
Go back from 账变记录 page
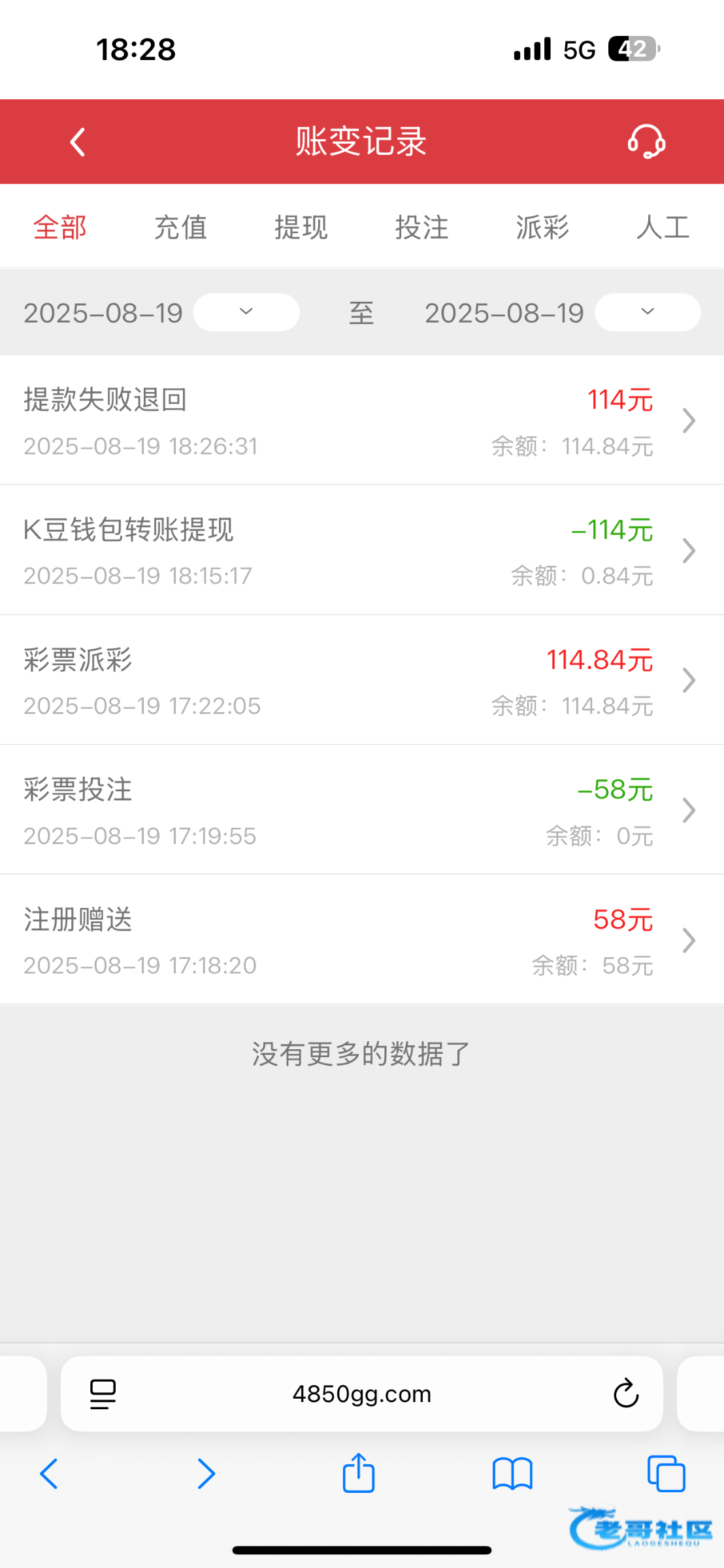pyautogui.click(x=78, y=142)
